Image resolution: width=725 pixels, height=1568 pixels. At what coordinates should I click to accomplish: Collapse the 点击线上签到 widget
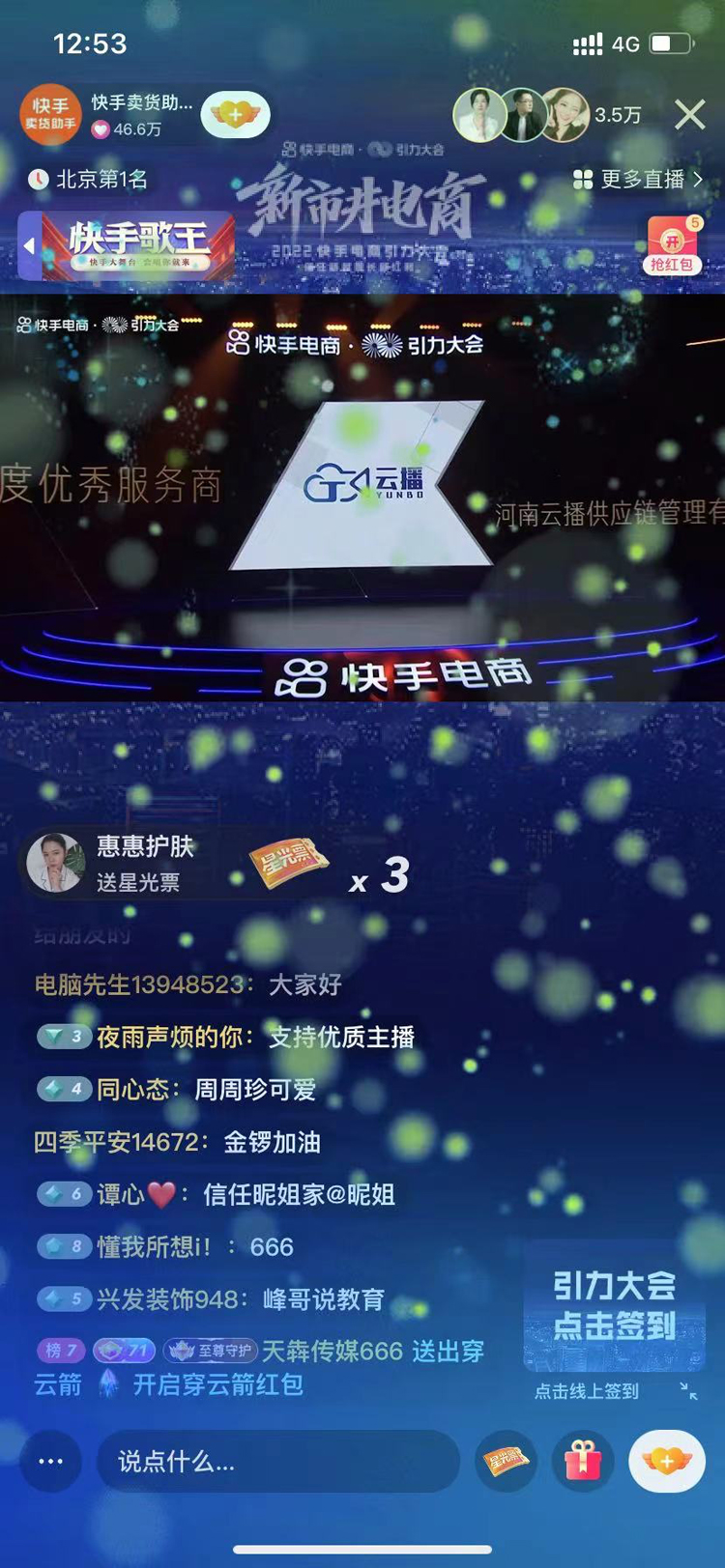click(x=688, y=1391)
